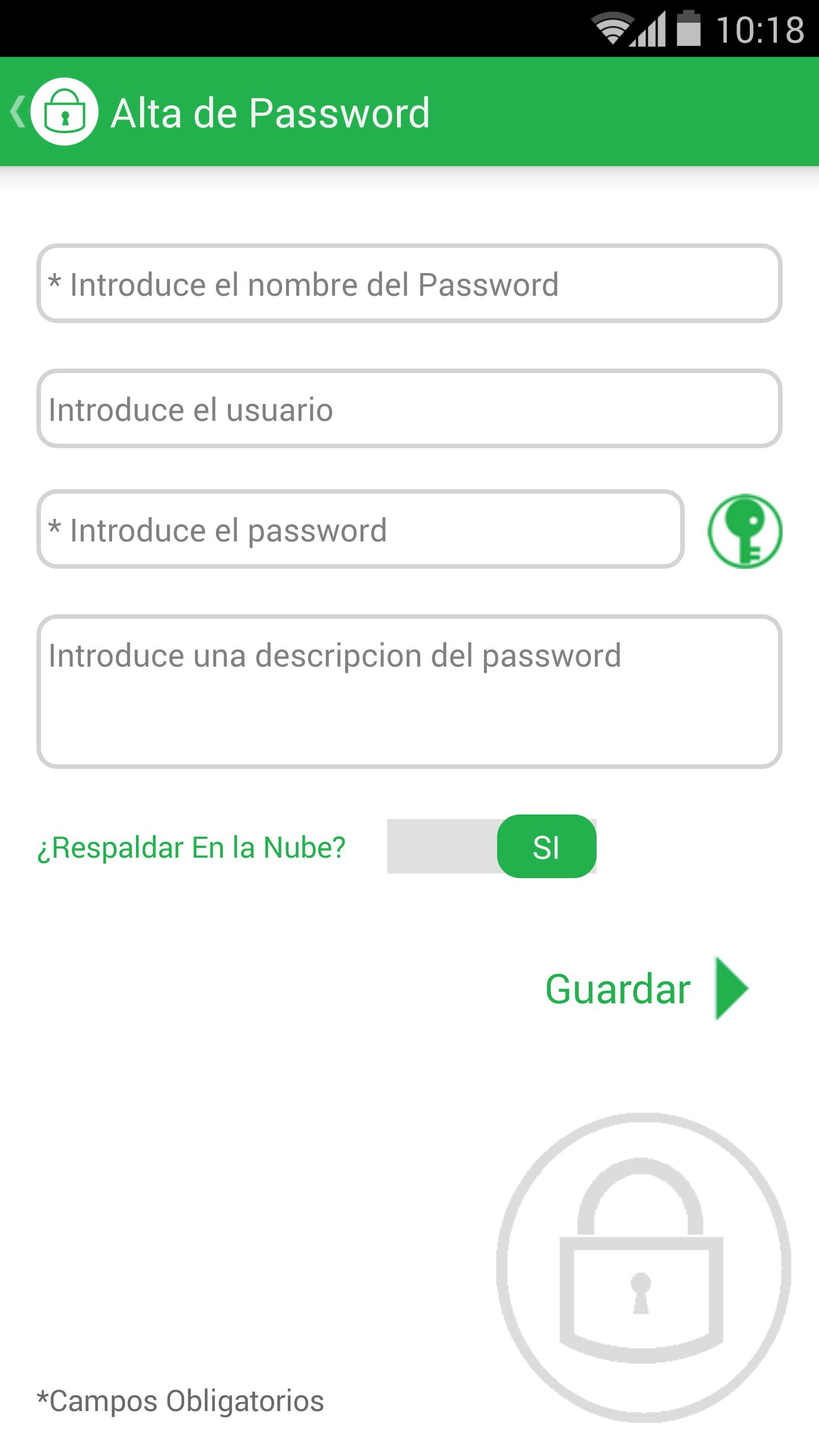Open the Alta de Password title bar
Image resolution: width=819 pixels, height=1456 pixels.
click(270, 112)
